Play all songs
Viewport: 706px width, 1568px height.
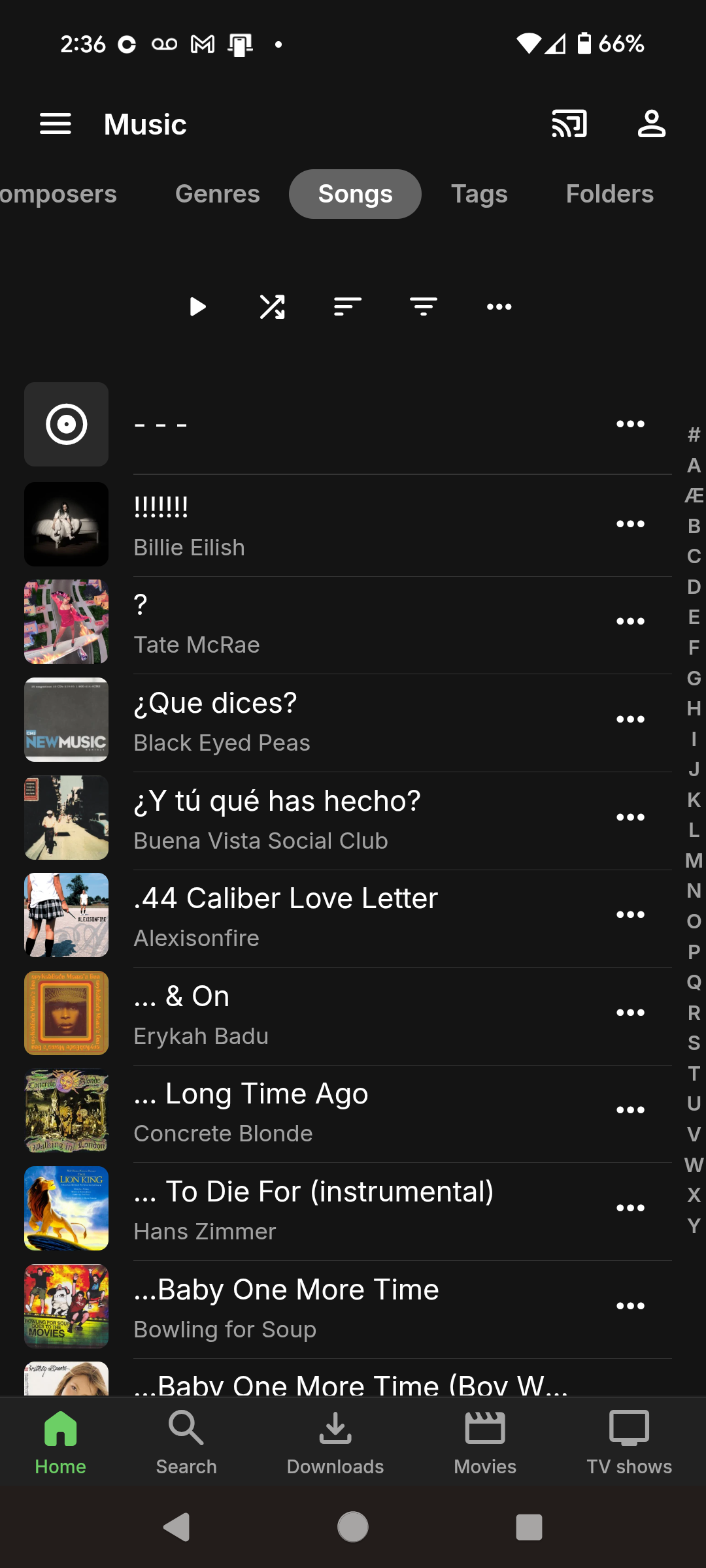[197, 306]
